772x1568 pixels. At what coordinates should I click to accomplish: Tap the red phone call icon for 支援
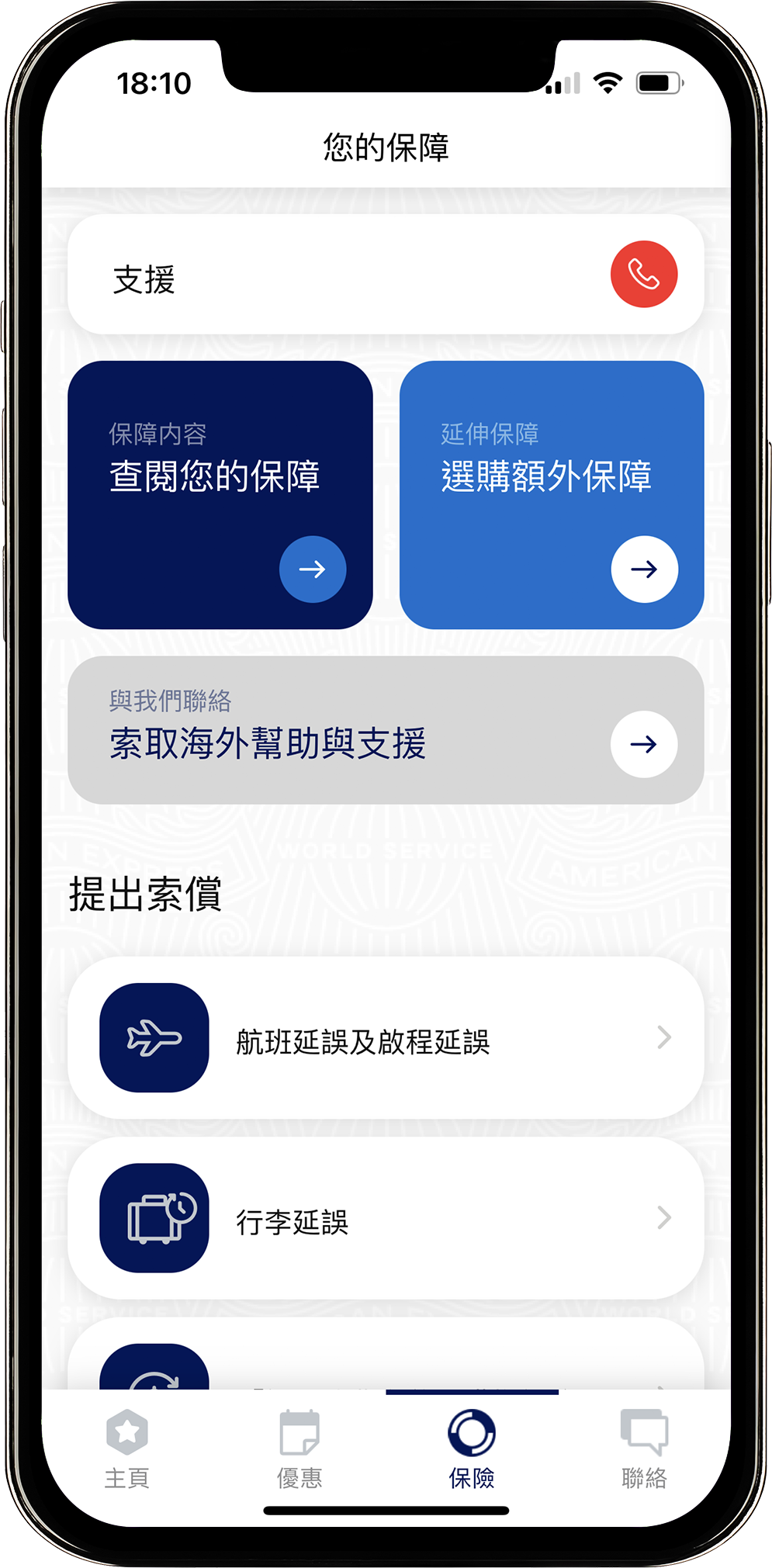643,275
